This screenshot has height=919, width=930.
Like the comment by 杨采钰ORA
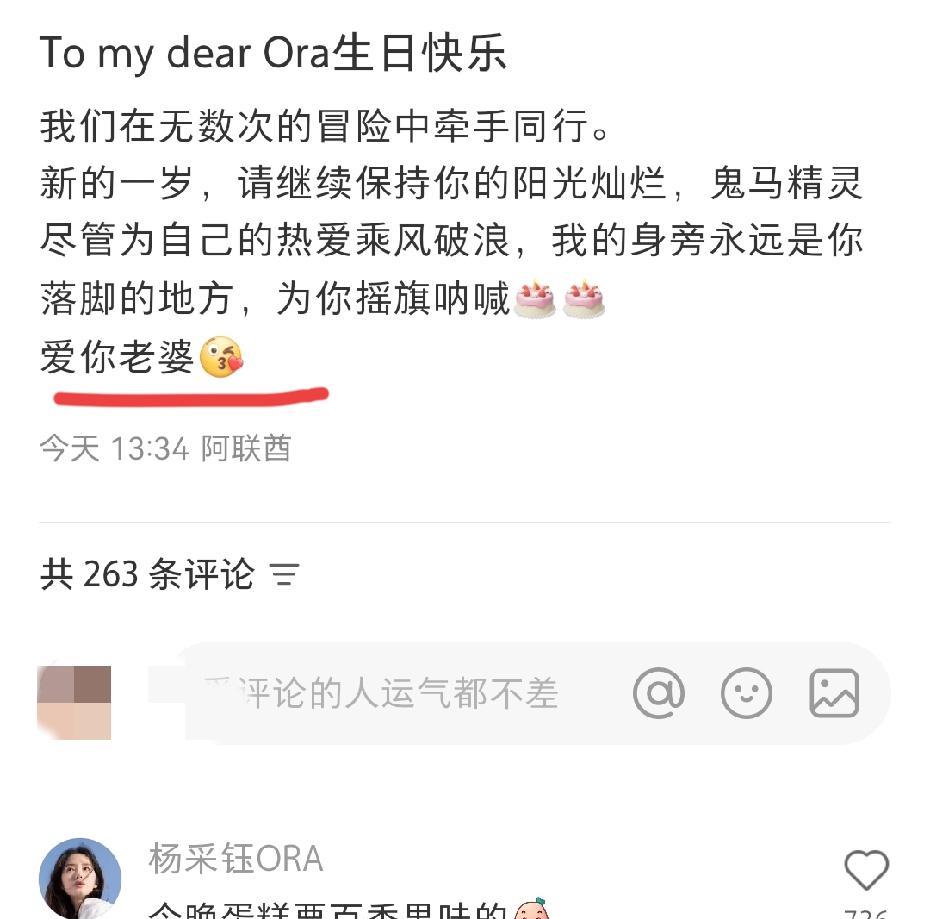tap(865, 872)
